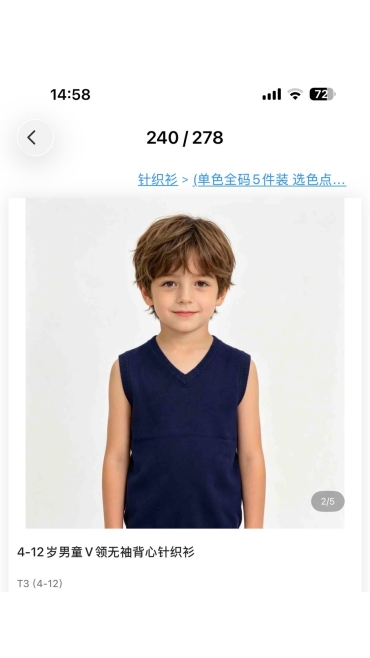Open the navy vest product image

[185, 363]
